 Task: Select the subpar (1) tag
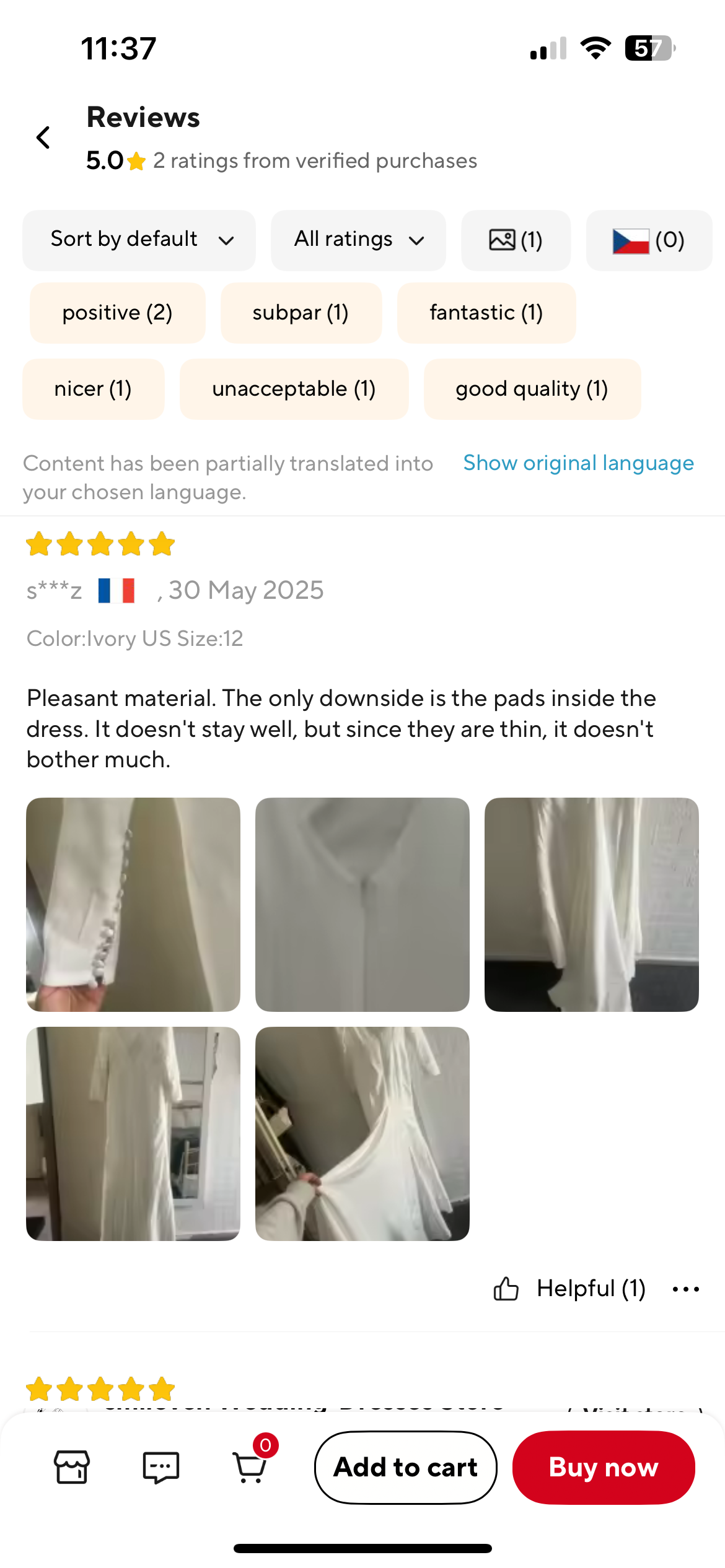(x=301, y=313)
